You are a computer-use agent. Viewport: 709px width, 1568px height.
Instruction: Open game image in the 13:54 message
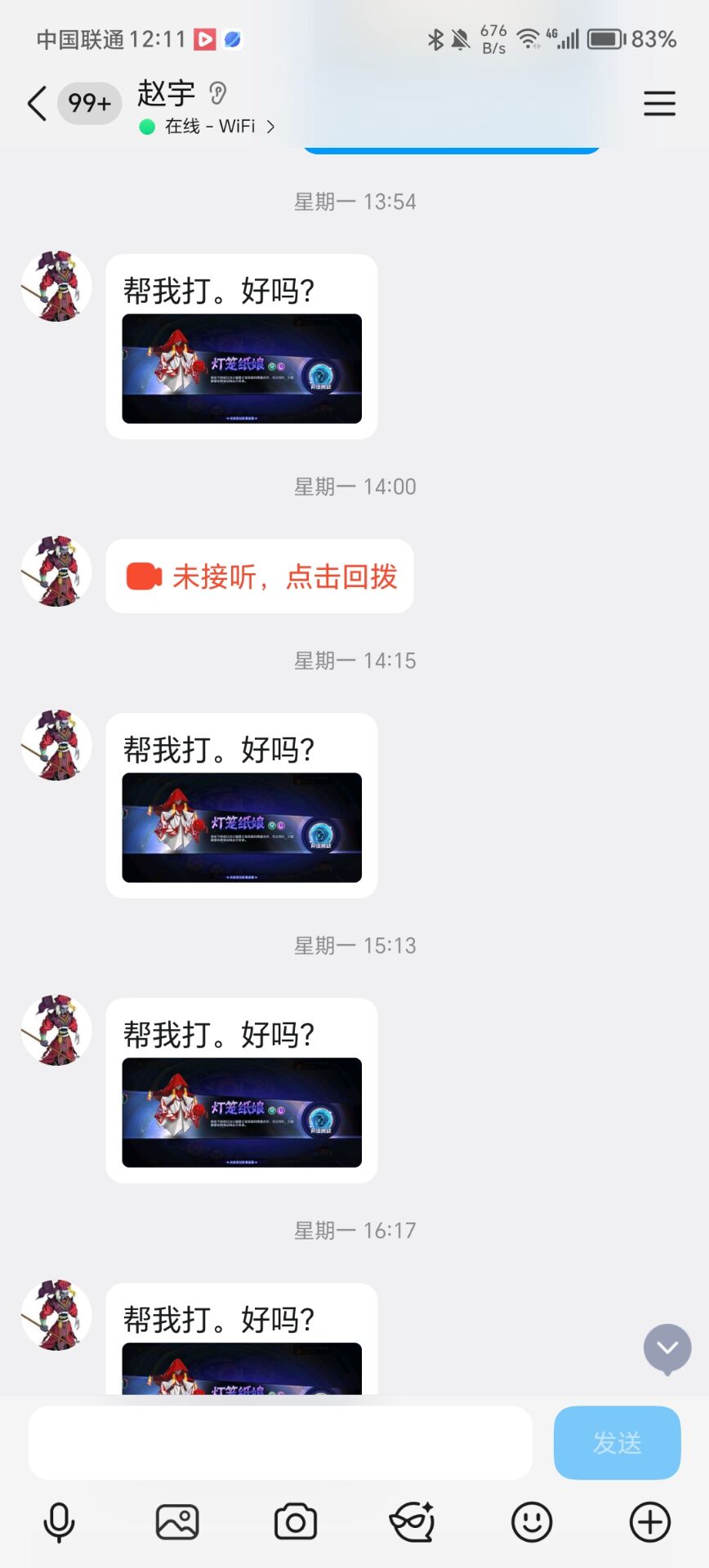coord(242,368)
